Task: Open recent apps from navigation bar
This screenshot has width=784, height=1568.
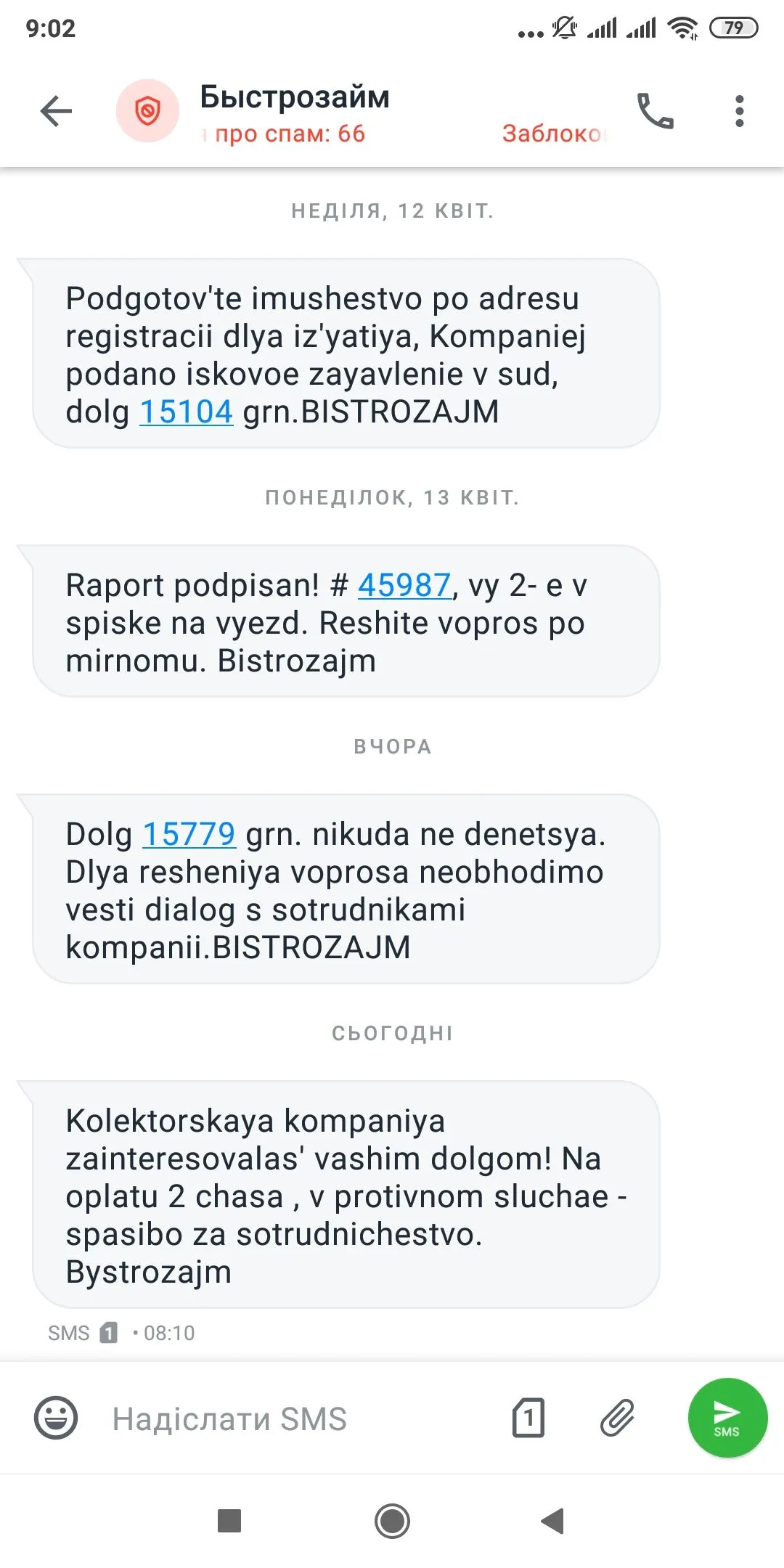Action: point(229,1520)
